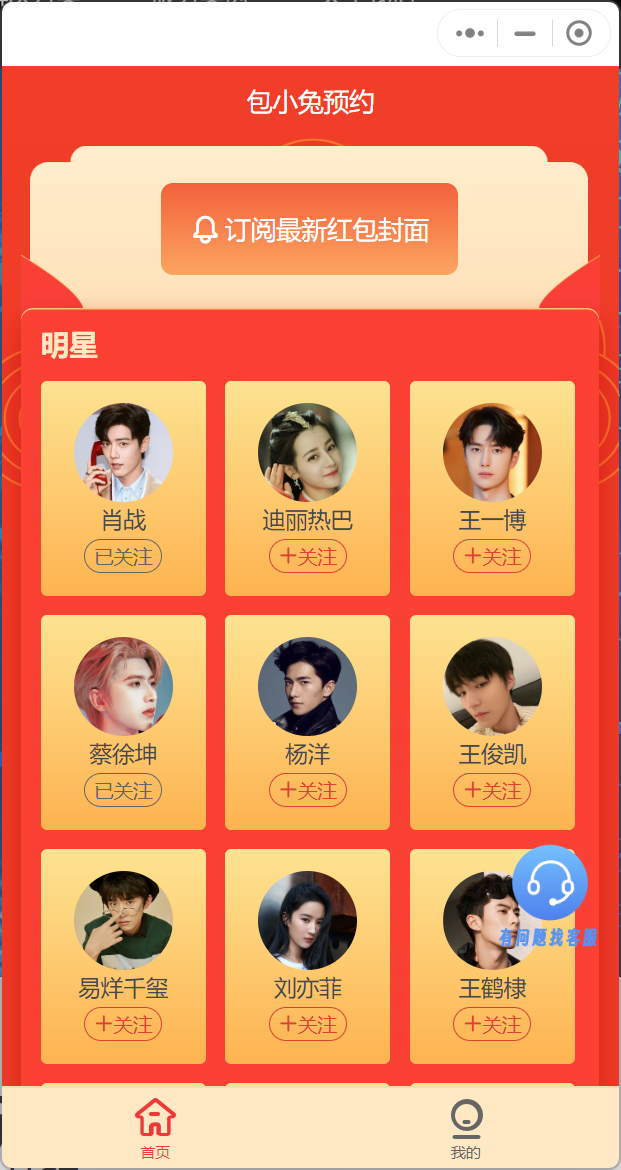
Task: Switch to the 我的 tab
Action: coord(466,1128)
